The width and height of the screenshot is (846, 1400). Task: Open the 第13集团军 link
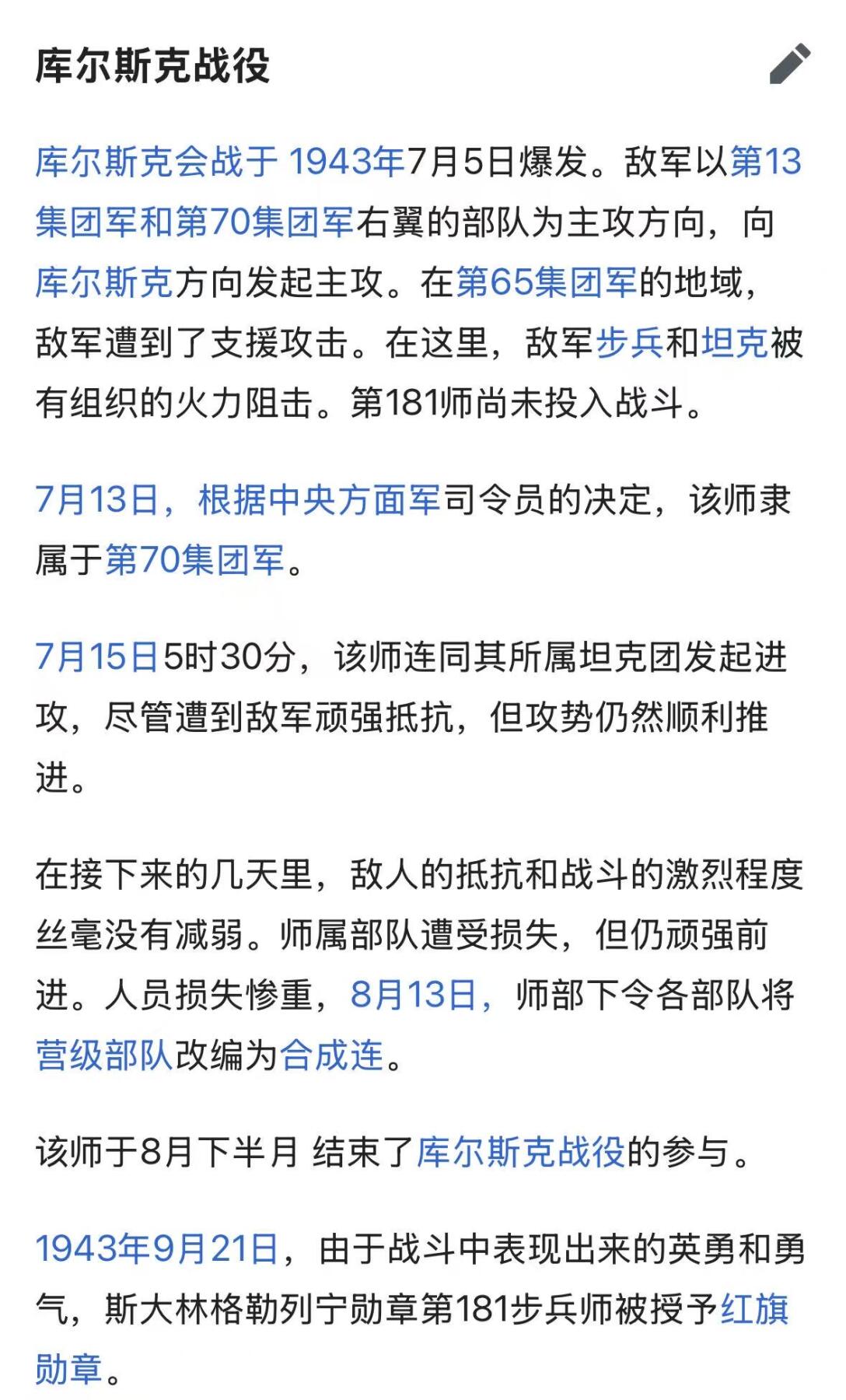(765, 163)
